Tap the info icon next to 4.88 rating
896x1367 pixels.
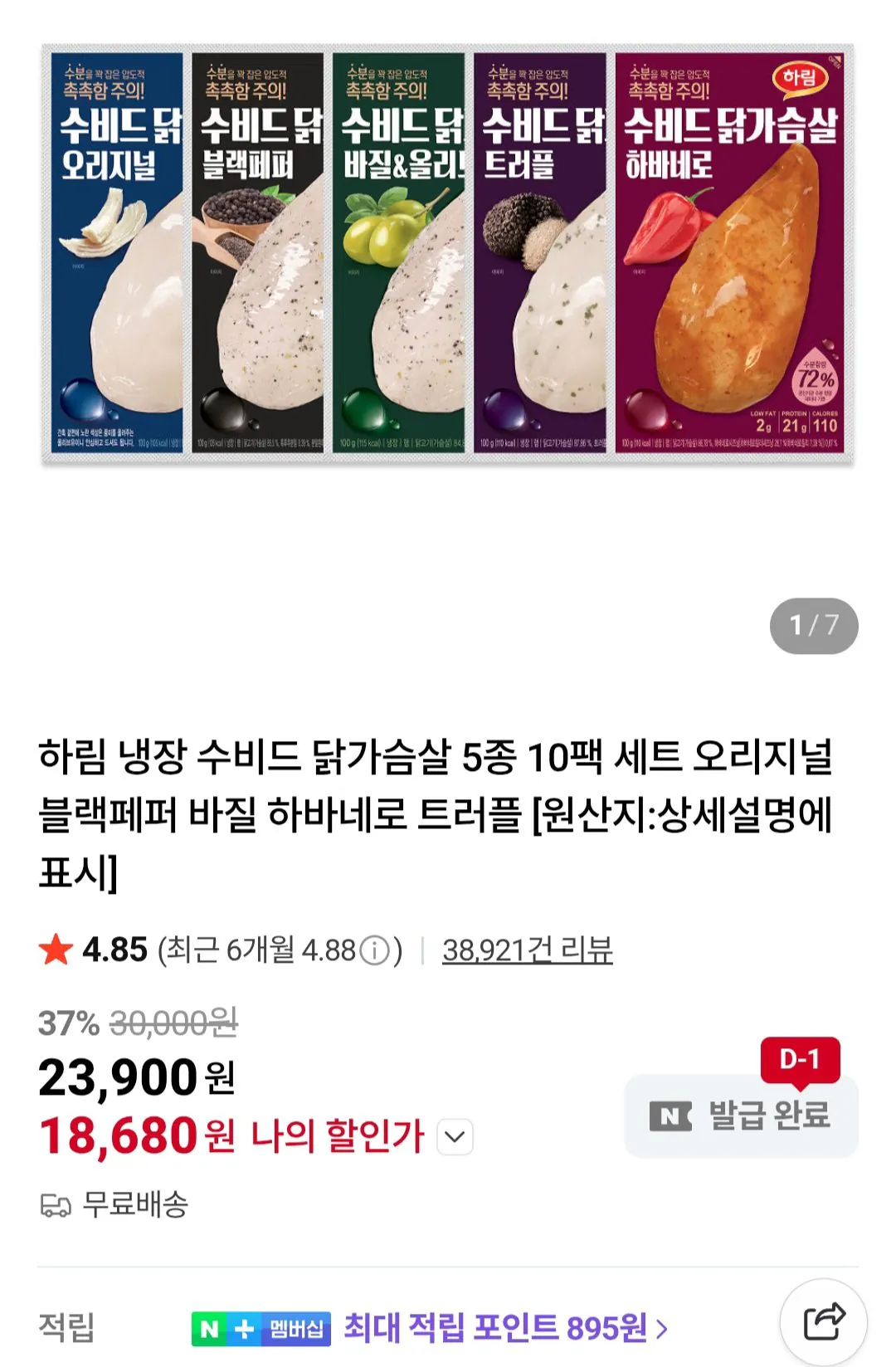[x=375, y=950]
